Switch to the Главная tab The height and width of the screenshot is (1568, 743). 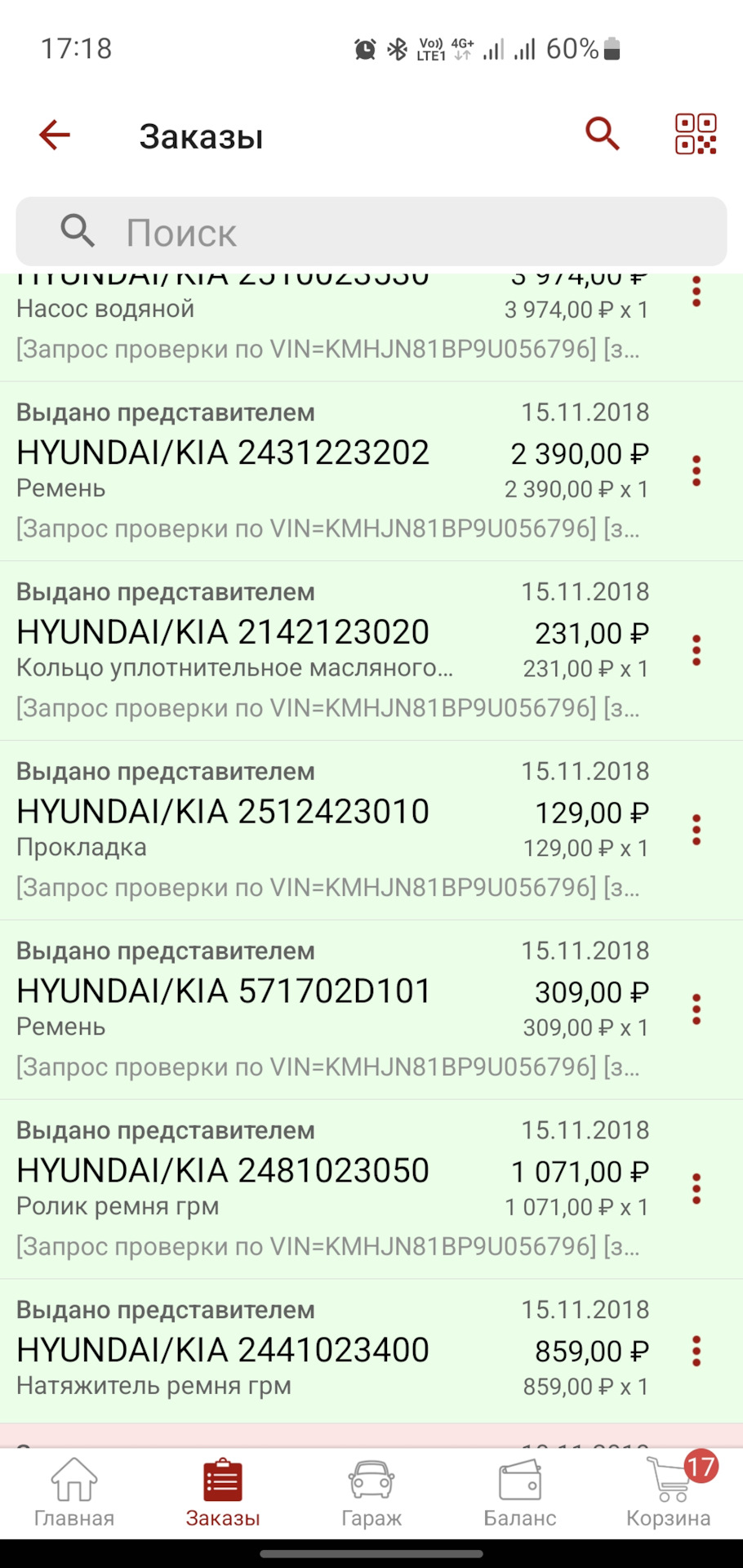click(x=74, y=1494)
